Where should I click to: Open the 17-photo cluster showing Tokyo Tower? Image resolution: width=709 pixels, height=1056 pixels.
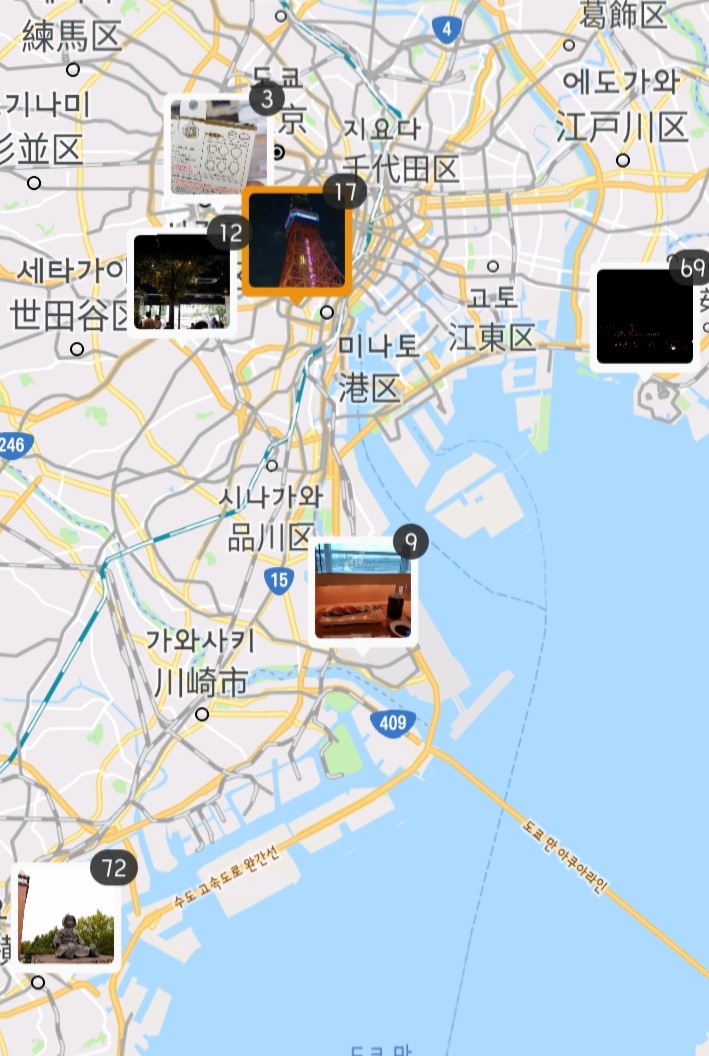296,241
